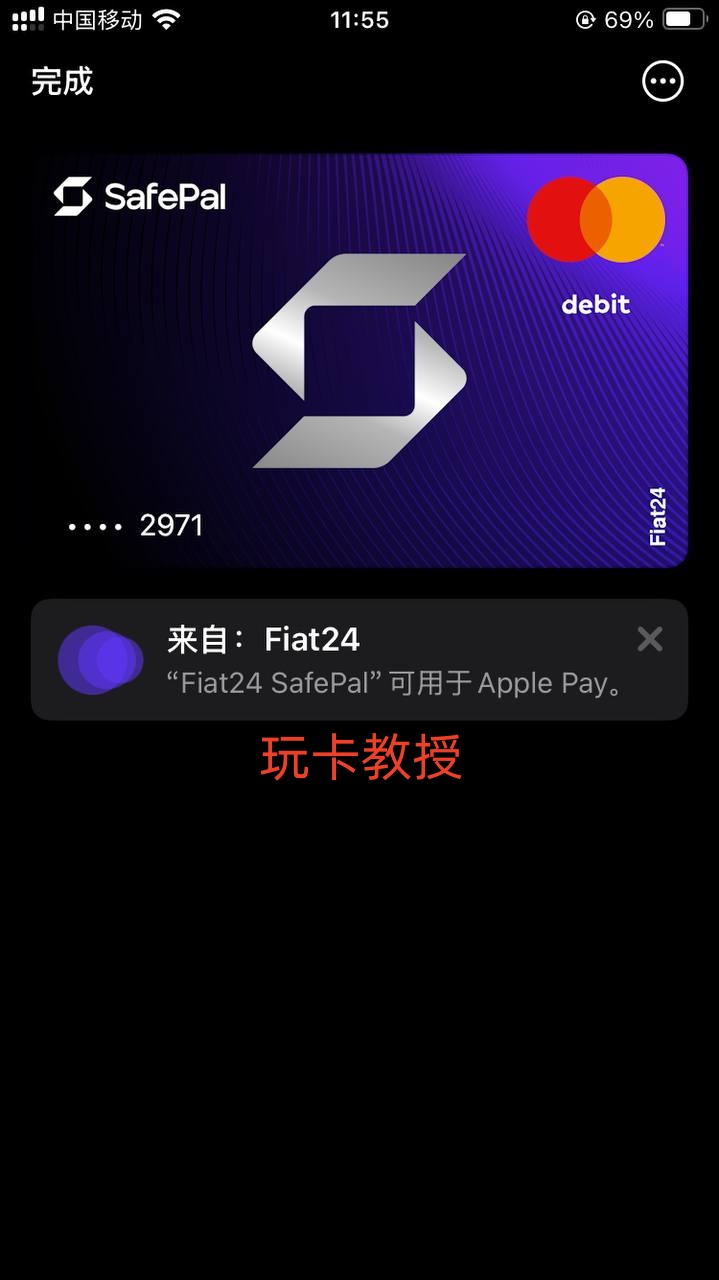This screenshot has width=719, height=1280.
Task: Tap 完成 to finish
Action: coord(62,81)
